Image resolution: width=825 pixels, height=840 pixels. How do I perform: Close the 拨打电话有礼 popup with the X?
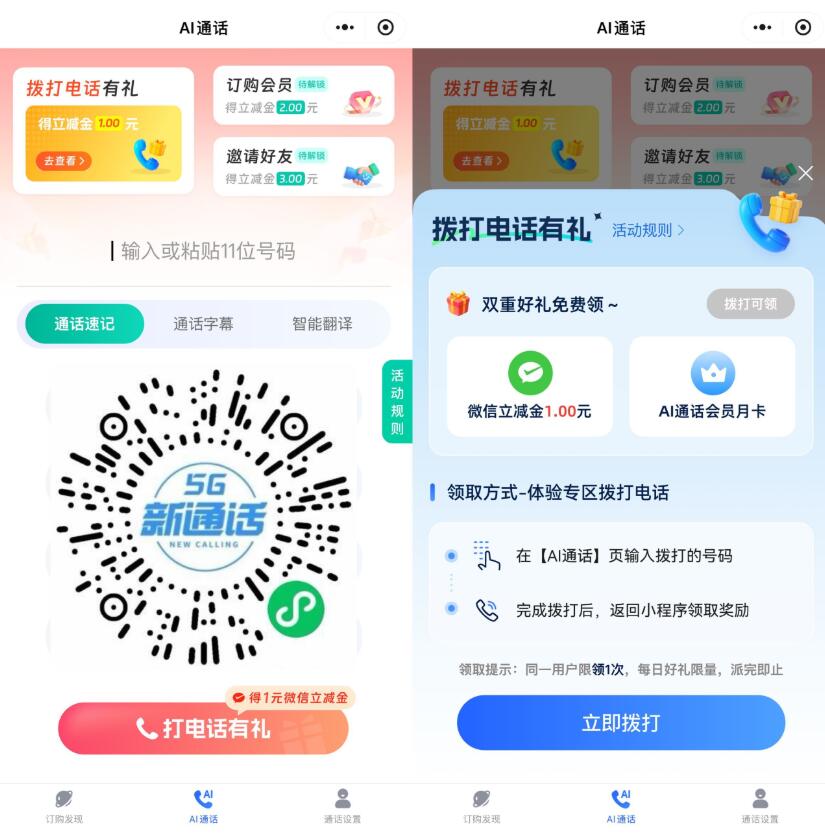(x=805, y=173)
